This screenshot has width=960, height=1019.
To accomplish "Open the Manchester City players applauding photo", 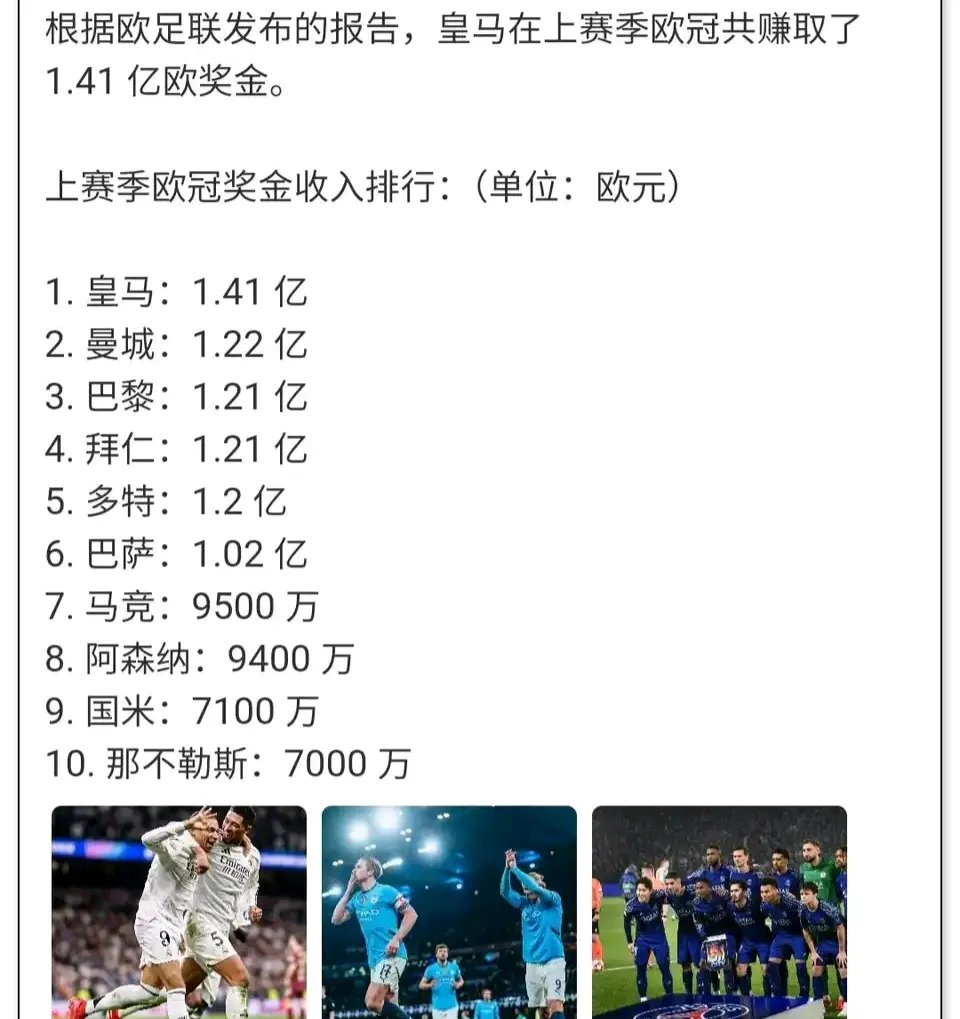I will (x=449, y=911).
